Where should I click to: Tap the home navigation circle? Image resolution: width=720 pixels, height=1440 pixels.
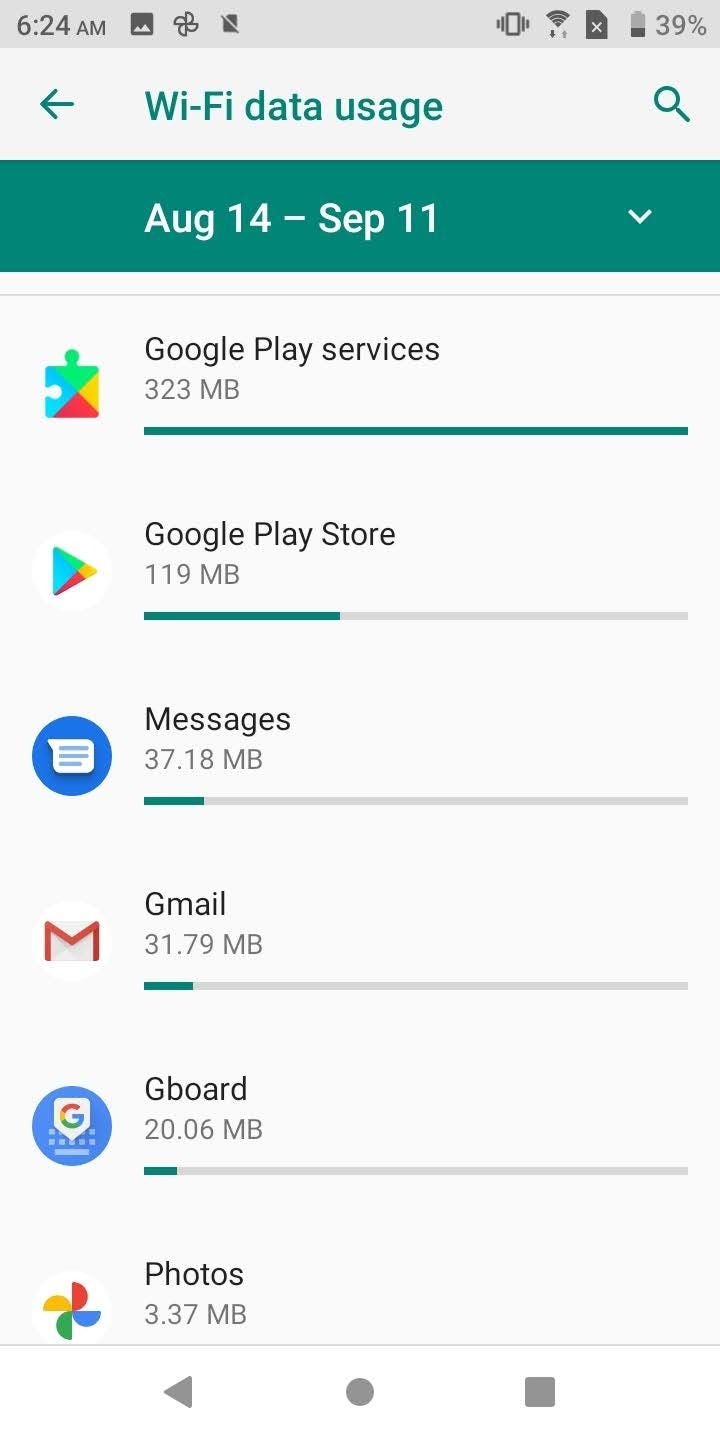coord(360,1390)
